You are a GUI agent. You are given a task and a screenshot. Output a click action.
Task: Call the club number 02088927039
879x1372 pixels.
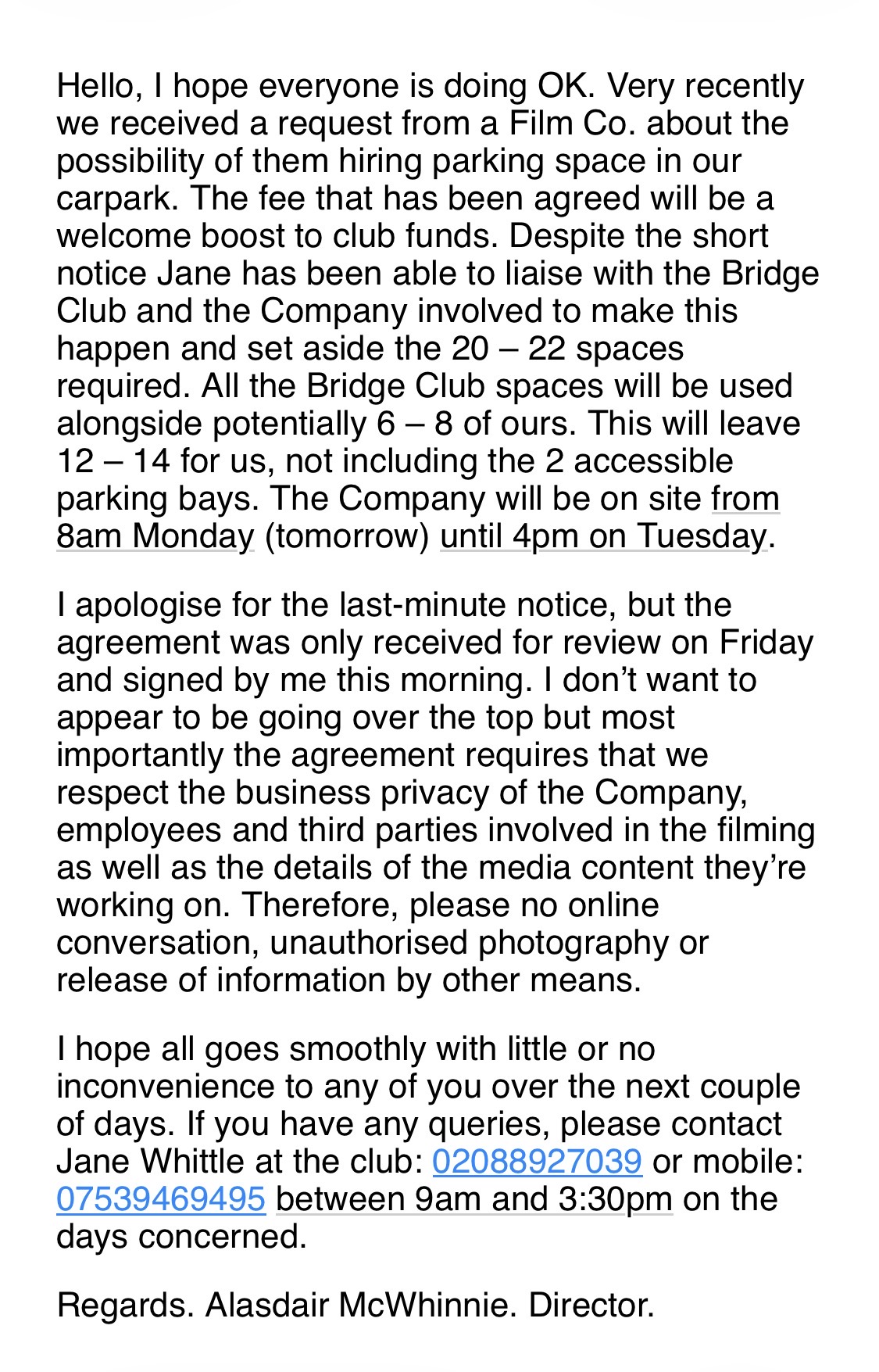(x=537, y=1161)
